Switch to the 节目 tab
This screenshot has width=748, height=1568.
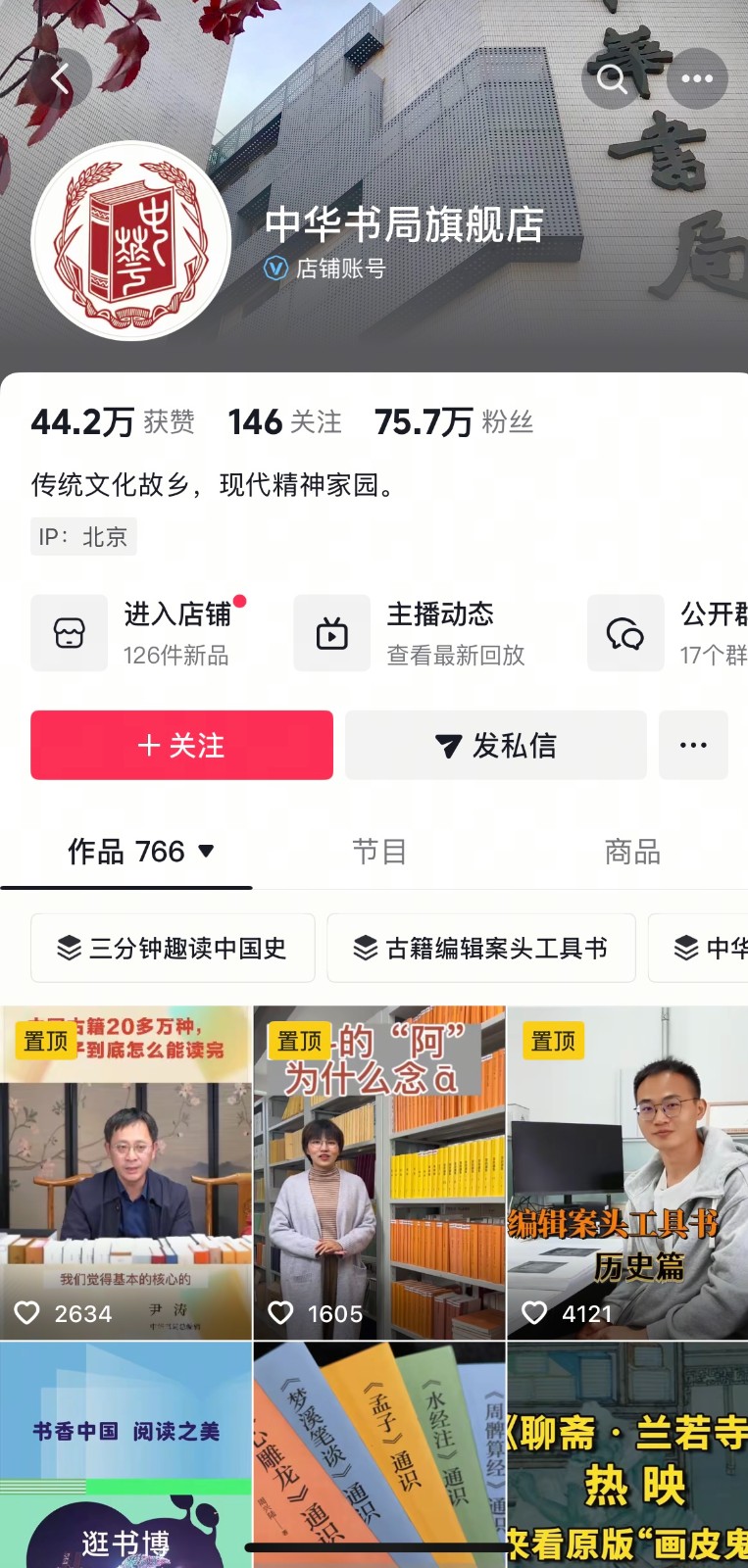click(x=379, y=852)
